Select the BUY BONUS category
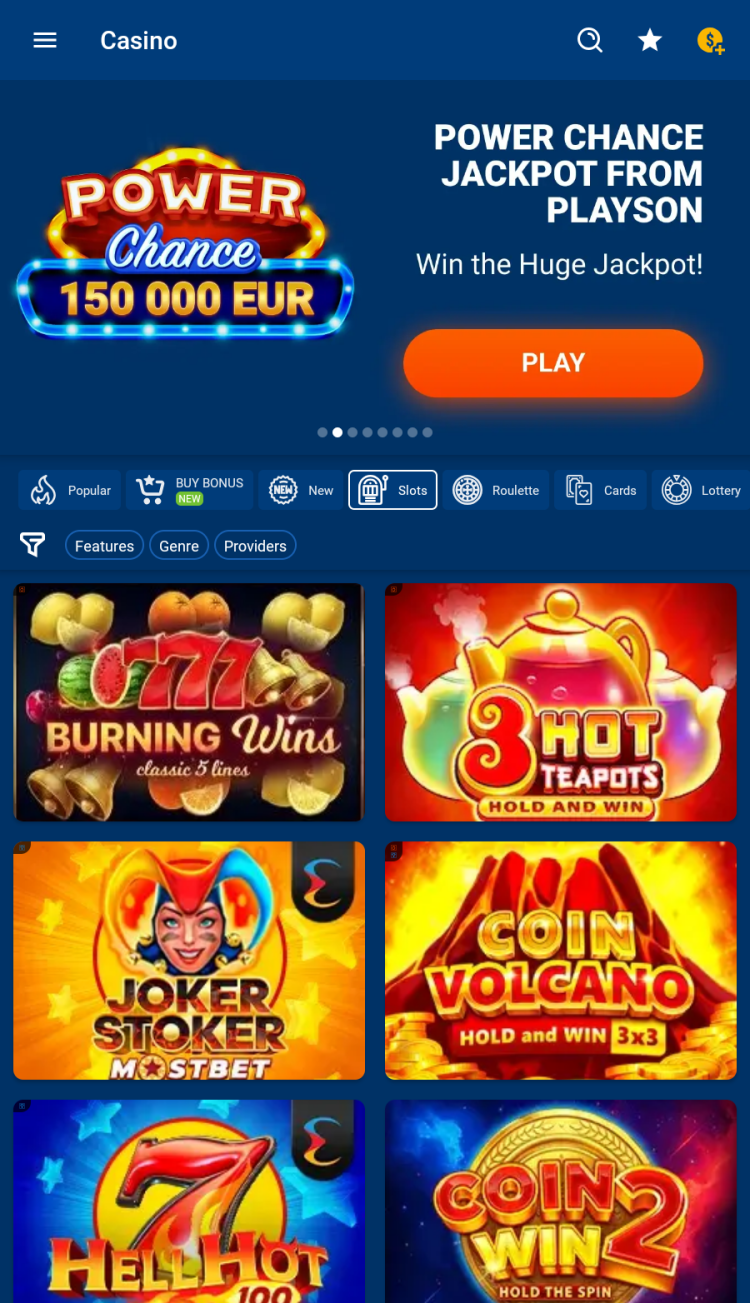 click(x=190, y=490)
